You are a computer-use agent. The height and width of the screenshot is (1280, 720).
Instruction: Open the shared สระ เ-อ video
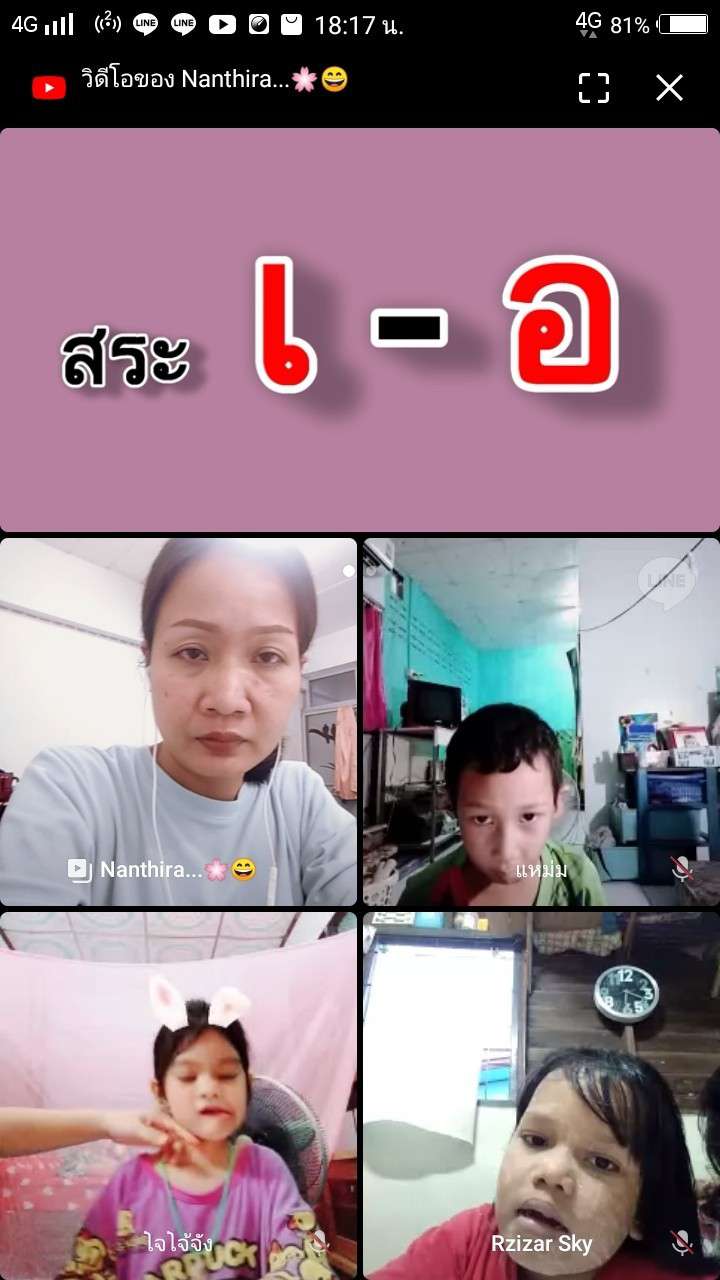360,330
